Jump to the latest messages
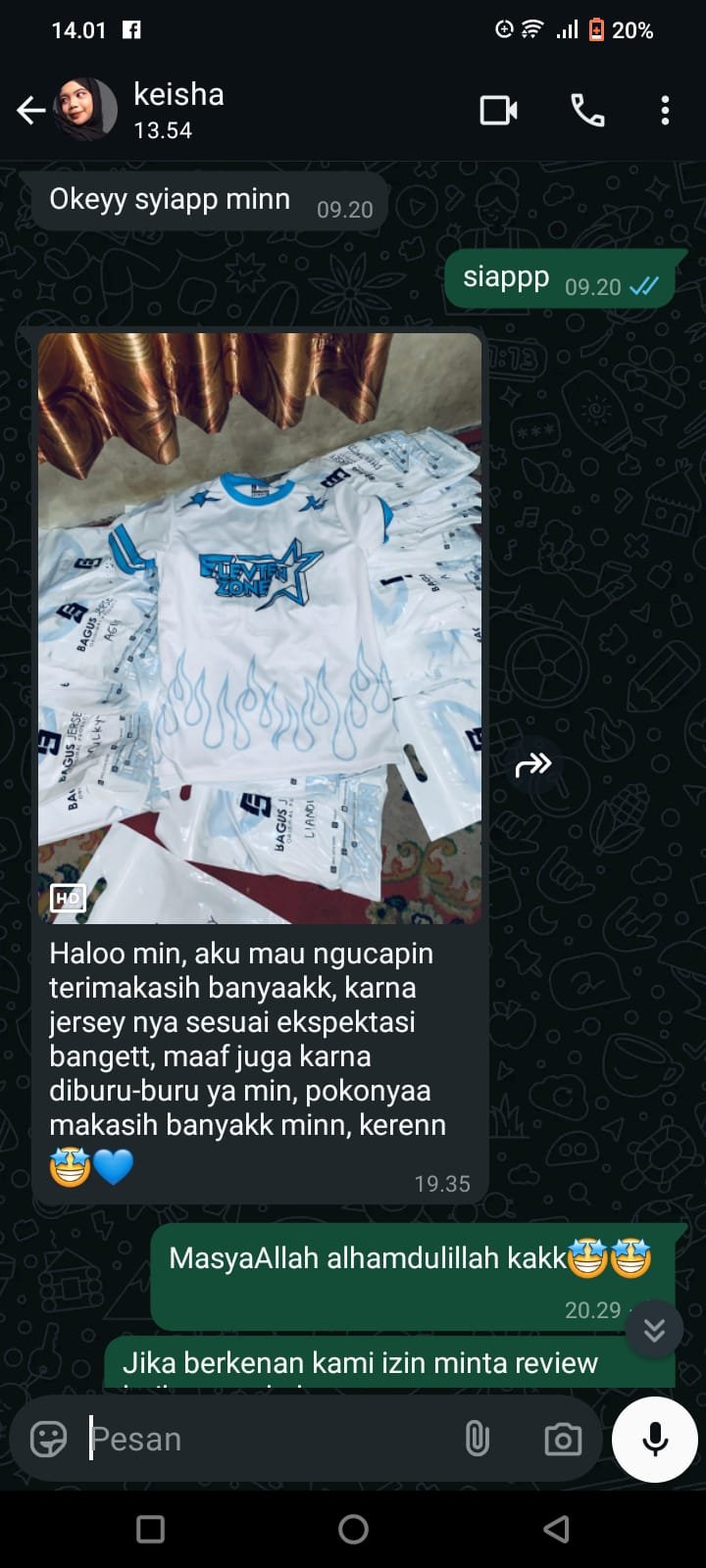Image resolution: width=706 pixels, height=1568 pixels. pos(654,1329)
